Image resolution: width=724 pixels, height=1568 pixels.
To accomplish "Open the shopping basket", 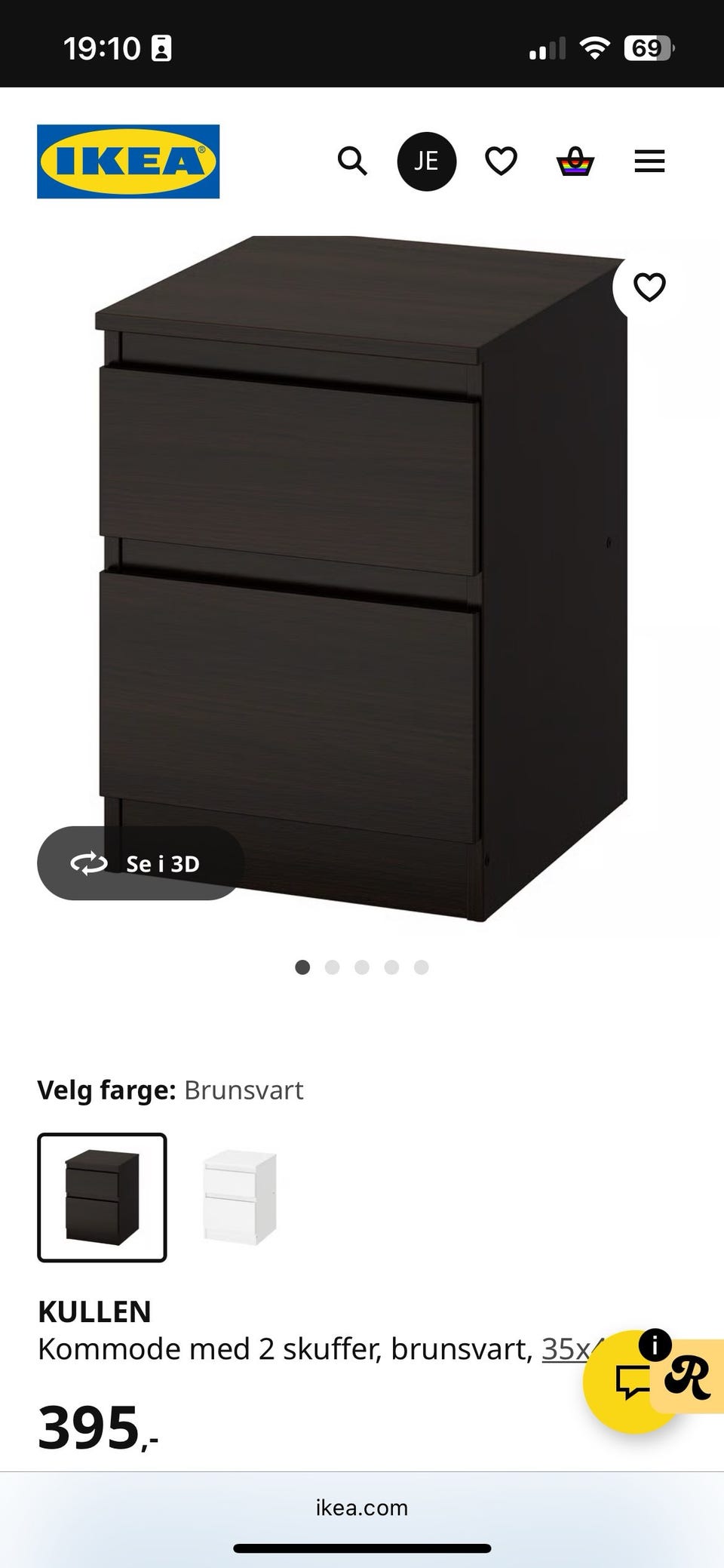I will (575, 161).
